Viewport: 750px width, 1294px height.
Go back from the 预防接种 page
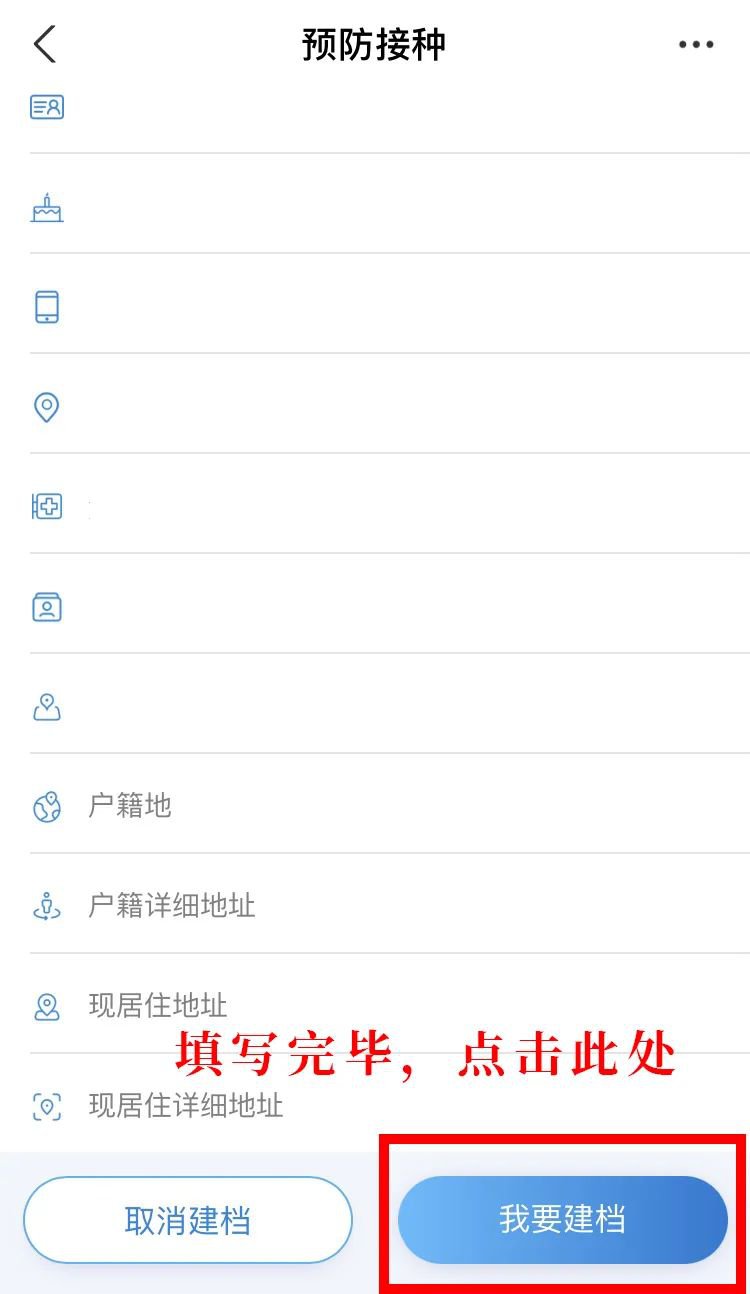[45, 45]
